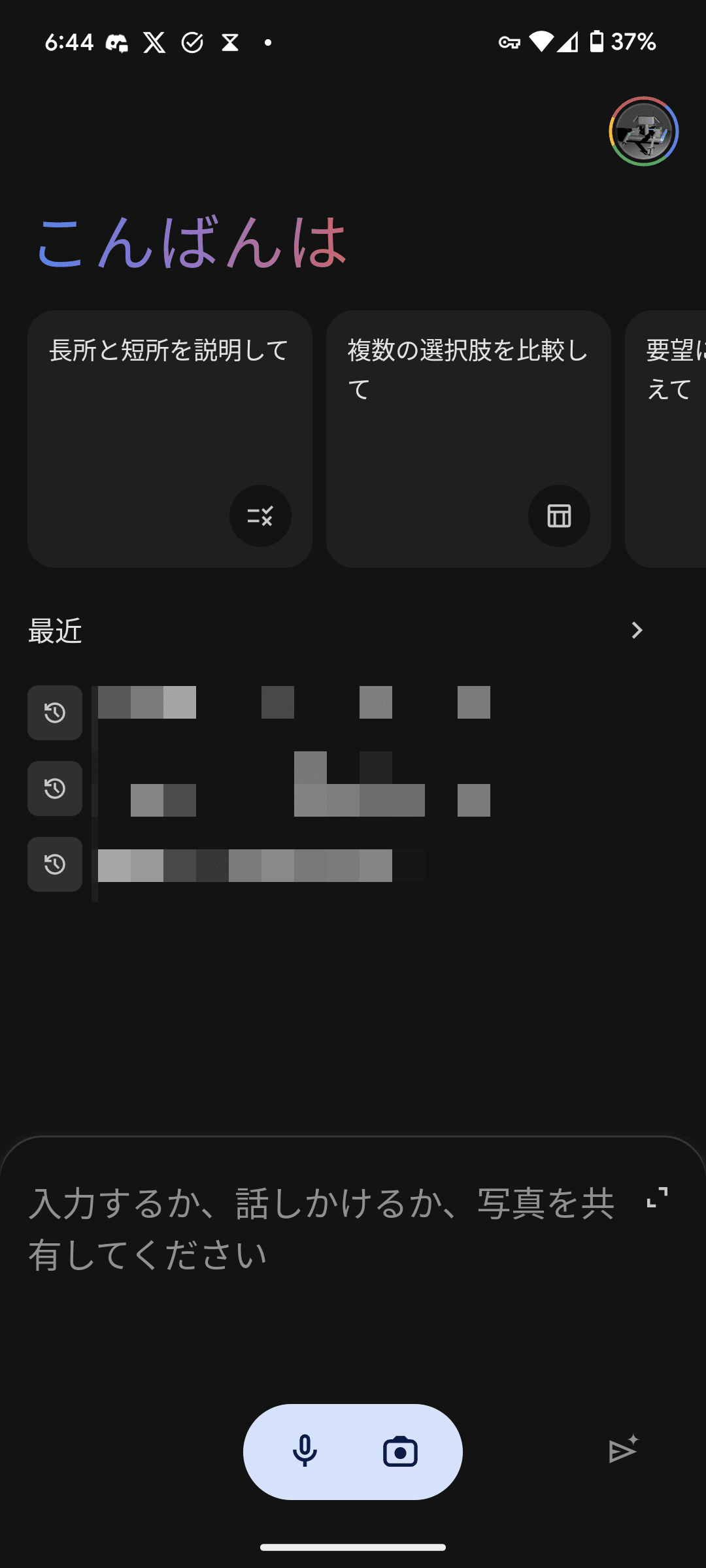Open the camera to share a photo

click(400, 1452)
